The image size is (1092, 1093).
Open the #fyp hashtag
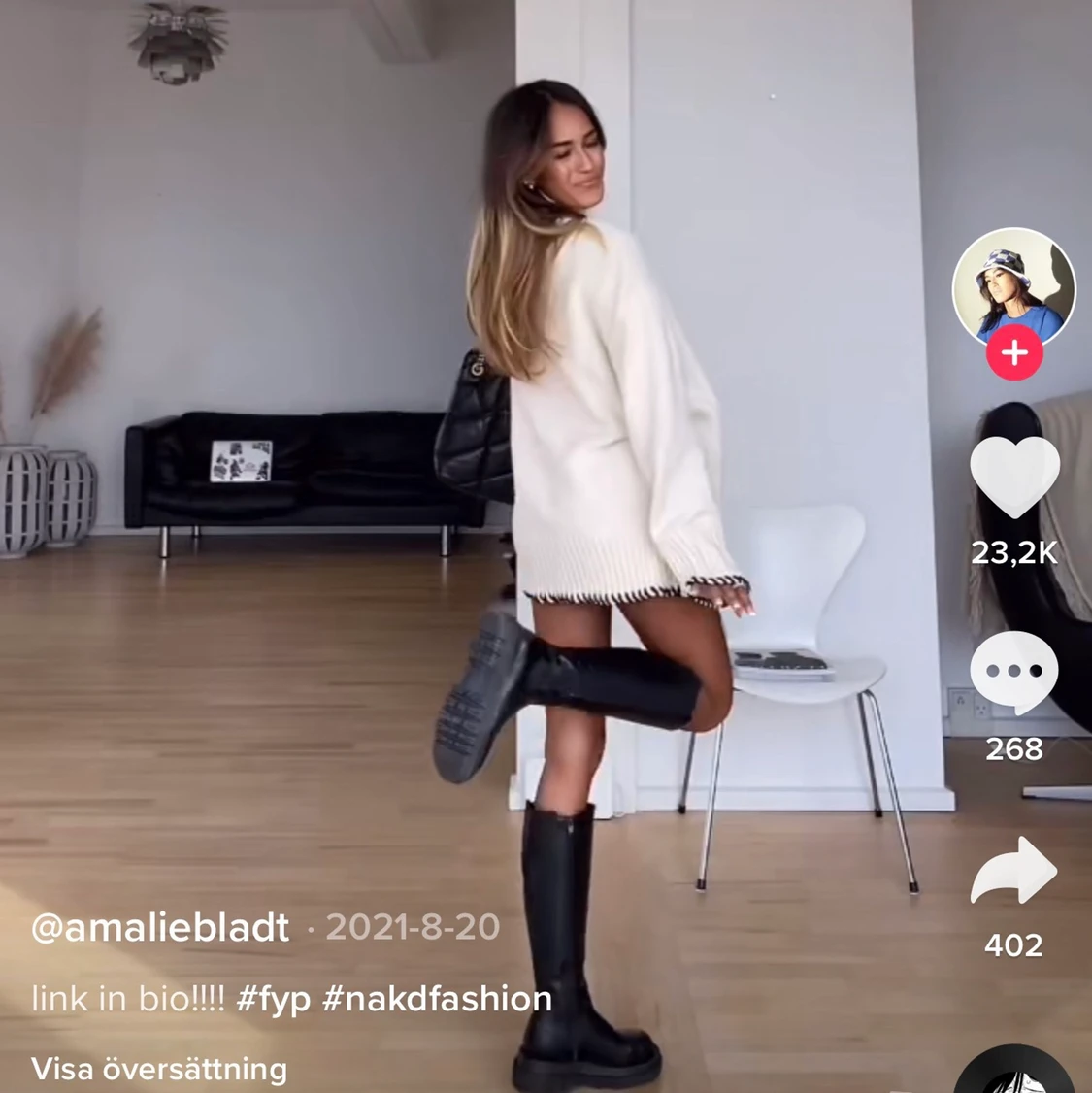[x=273, y=999]
